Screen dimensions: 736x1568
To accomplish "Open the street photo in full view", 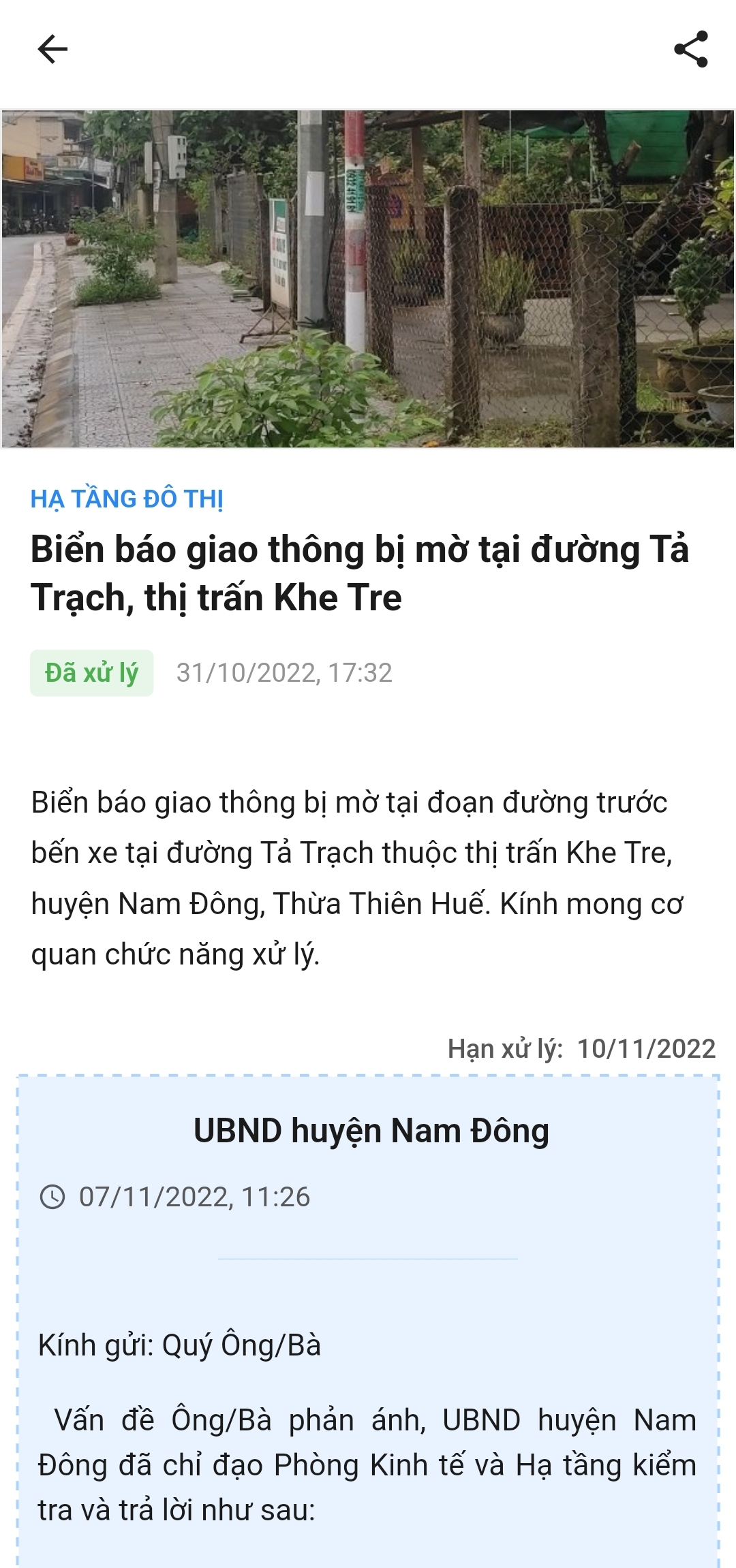I will (368, 279).
